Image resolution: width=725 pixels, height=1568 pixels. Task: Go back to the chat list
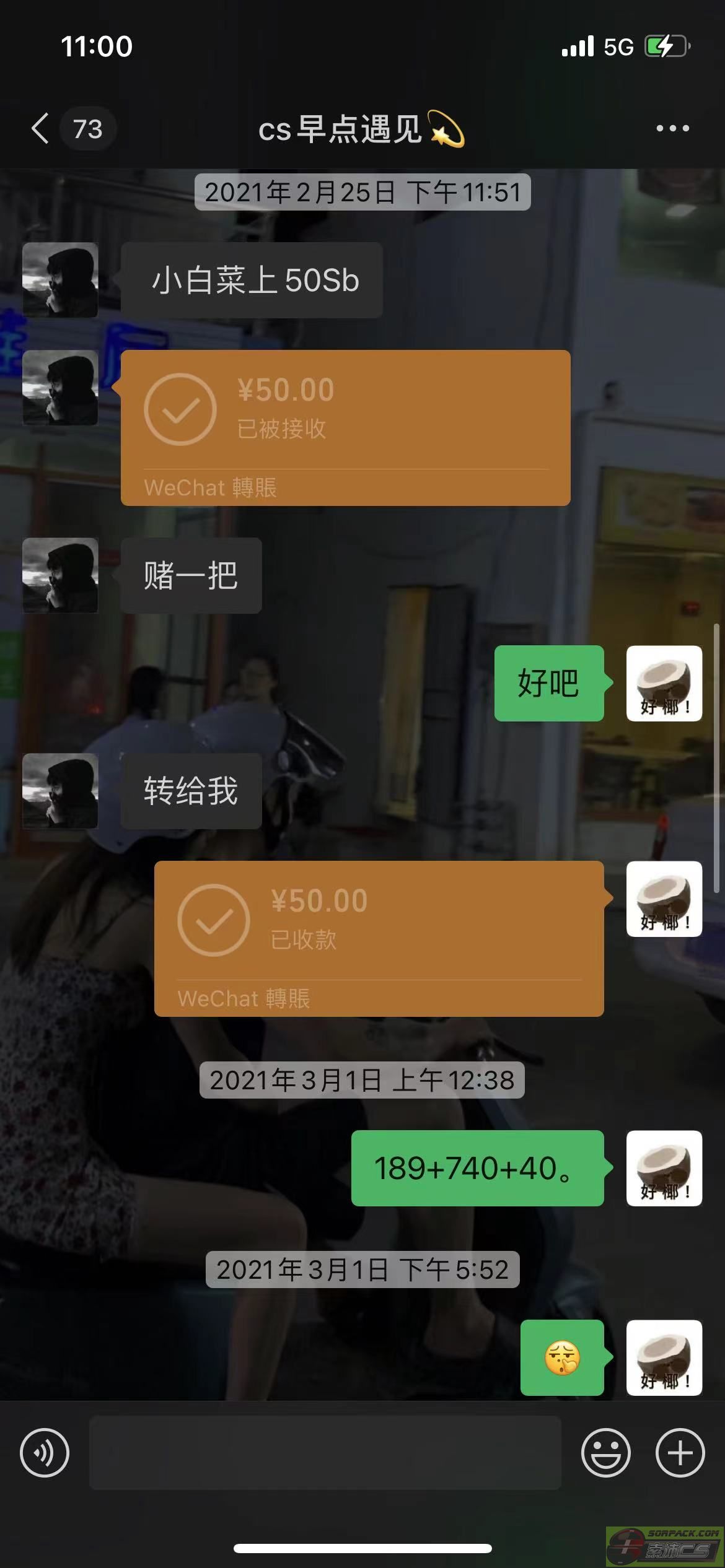(41, 129)
